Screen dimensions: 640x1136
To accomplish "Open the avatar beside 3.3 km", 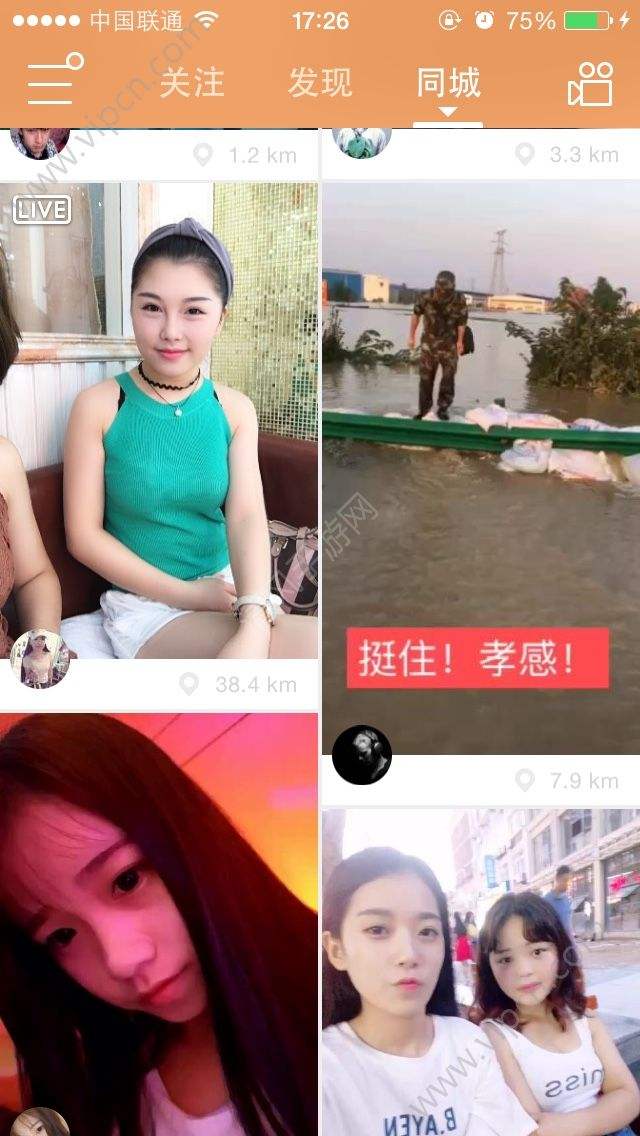I will pos(361,143).
